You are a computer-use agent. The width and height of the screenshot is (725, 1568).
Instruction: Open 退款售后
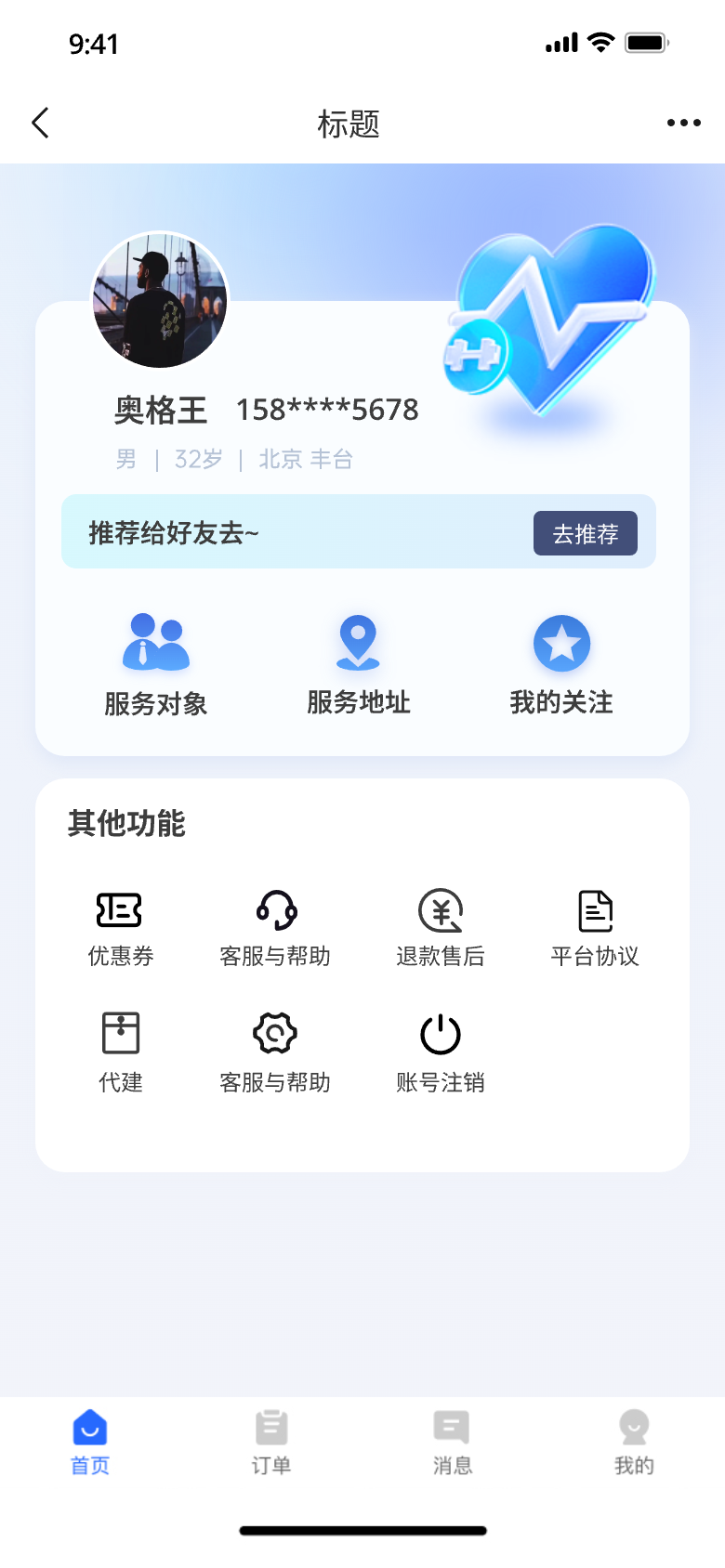[x=441, y=927]
